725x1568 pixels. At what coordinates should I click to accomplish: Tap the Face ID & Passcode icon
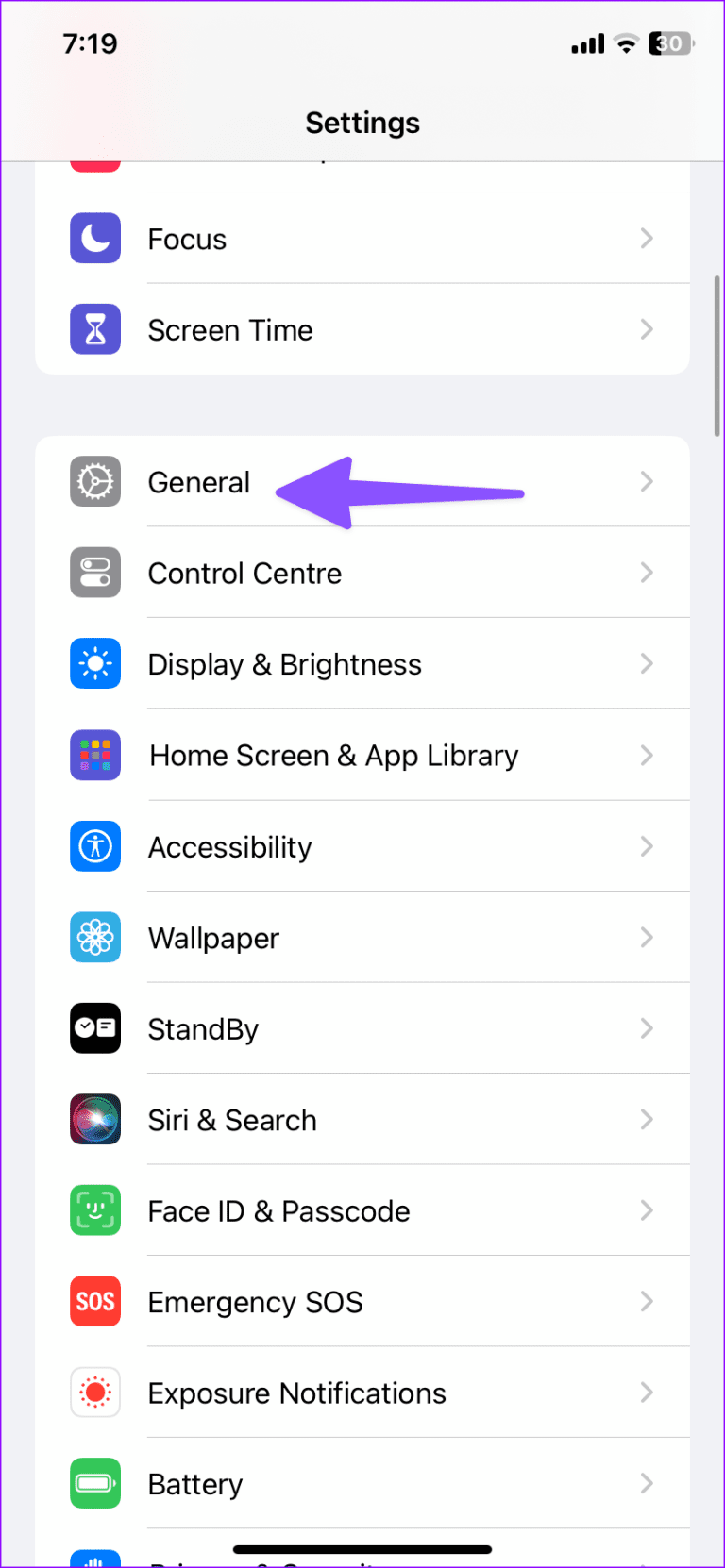click(x=94, y=1210)
